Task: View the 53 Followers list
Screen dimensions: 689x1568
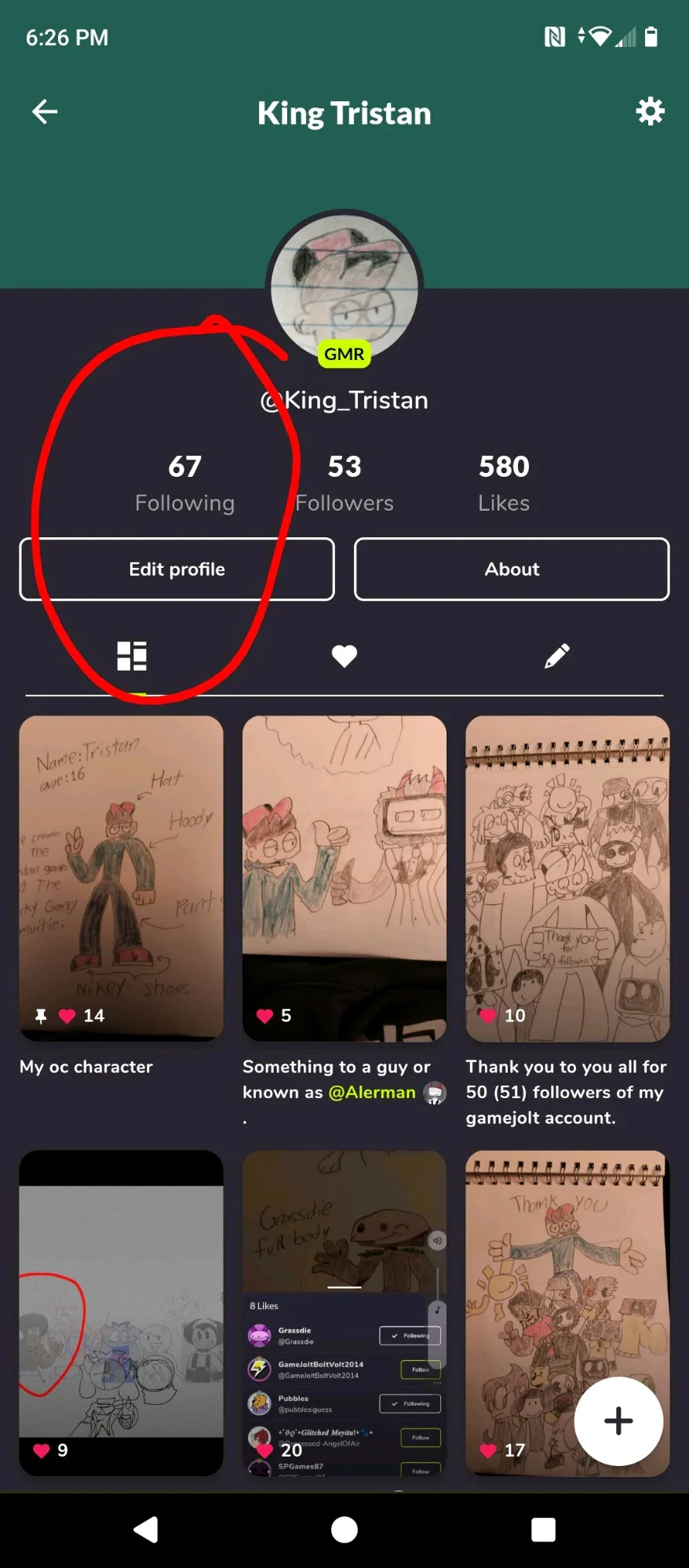Action: pos(344,482)
